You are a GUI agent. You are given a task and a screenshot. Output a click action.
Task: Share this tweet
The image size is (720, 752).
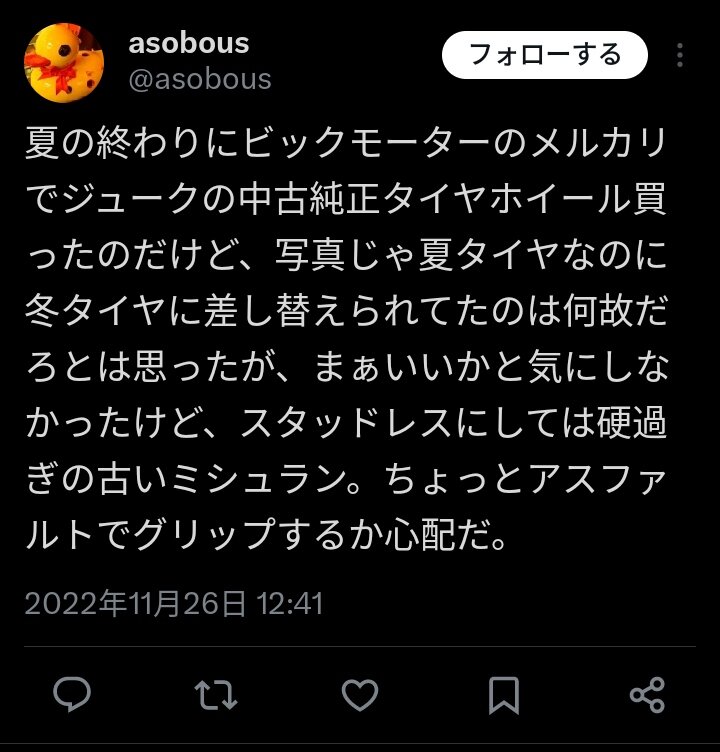click(647, 695)
